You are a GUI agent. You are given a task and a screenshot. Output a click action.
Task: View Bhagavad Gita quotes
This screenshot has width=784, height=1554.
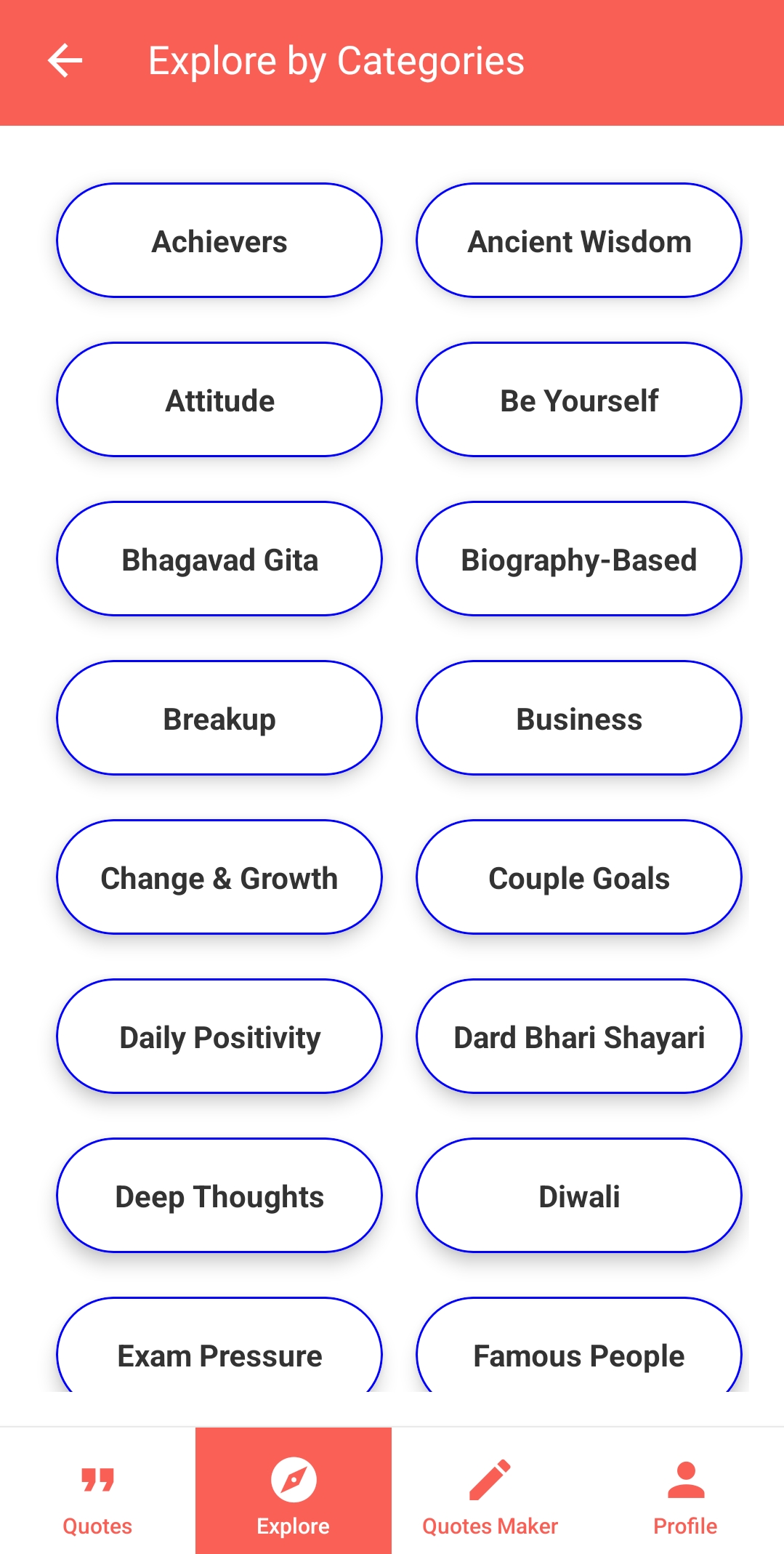[219, 559]
